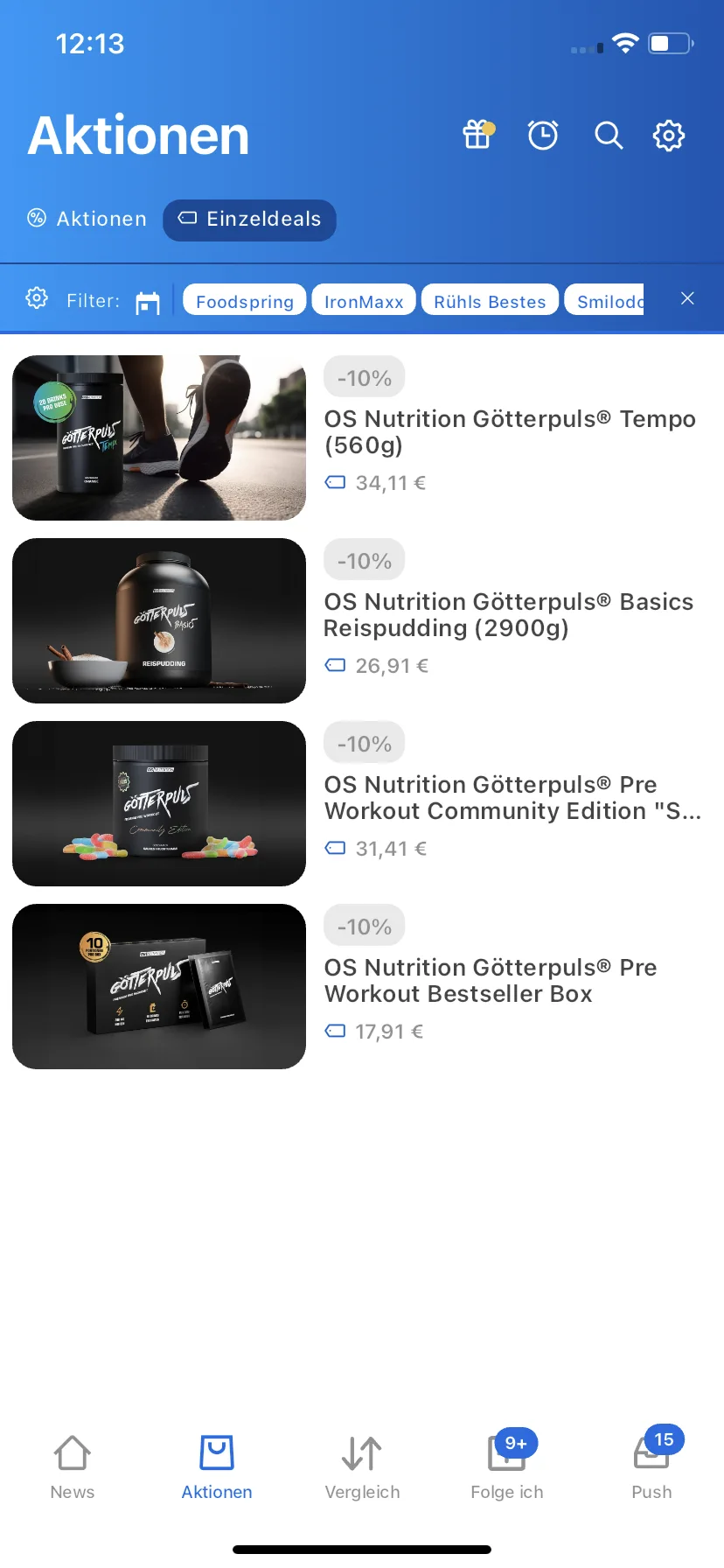This screenshot has width=724, height=1568.
Task: View Götterpuls Basics Reispudding deal
Action: click(508, 615)
